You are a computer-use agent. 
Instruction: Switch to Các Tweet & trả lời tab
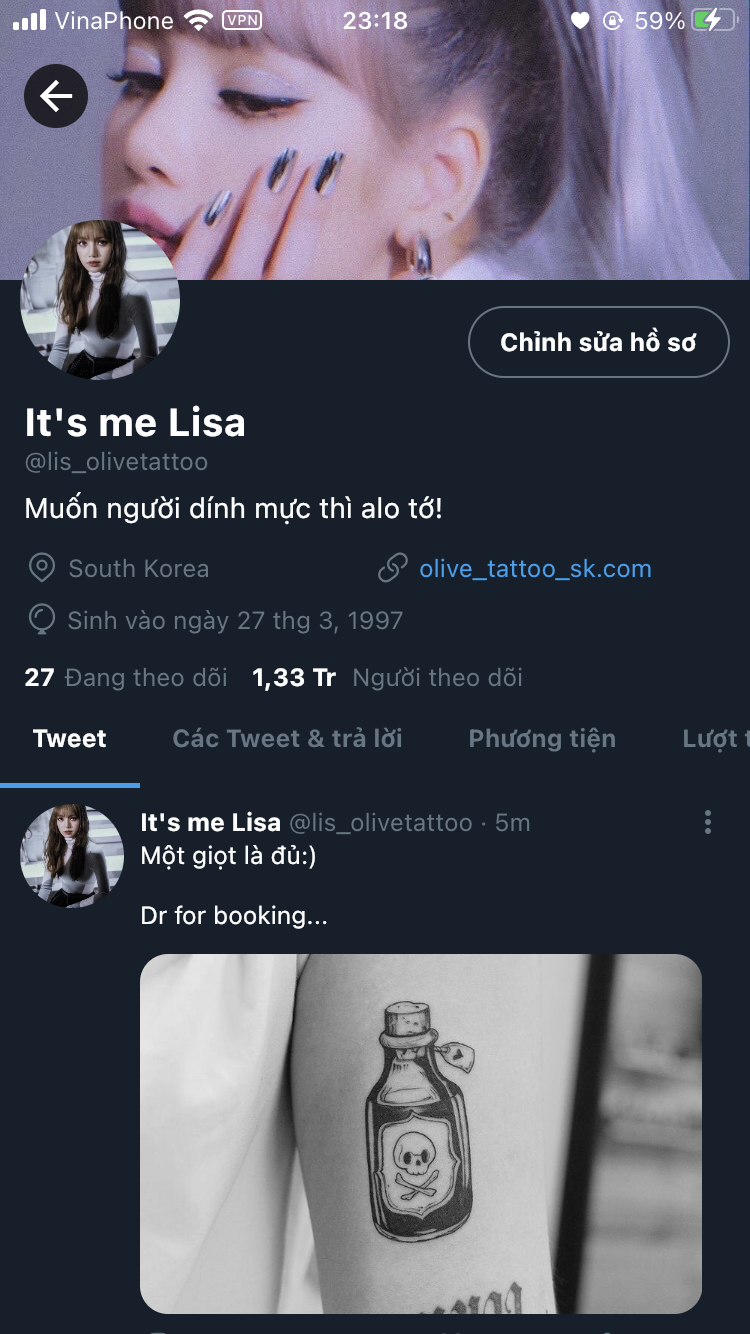point(287,739)
